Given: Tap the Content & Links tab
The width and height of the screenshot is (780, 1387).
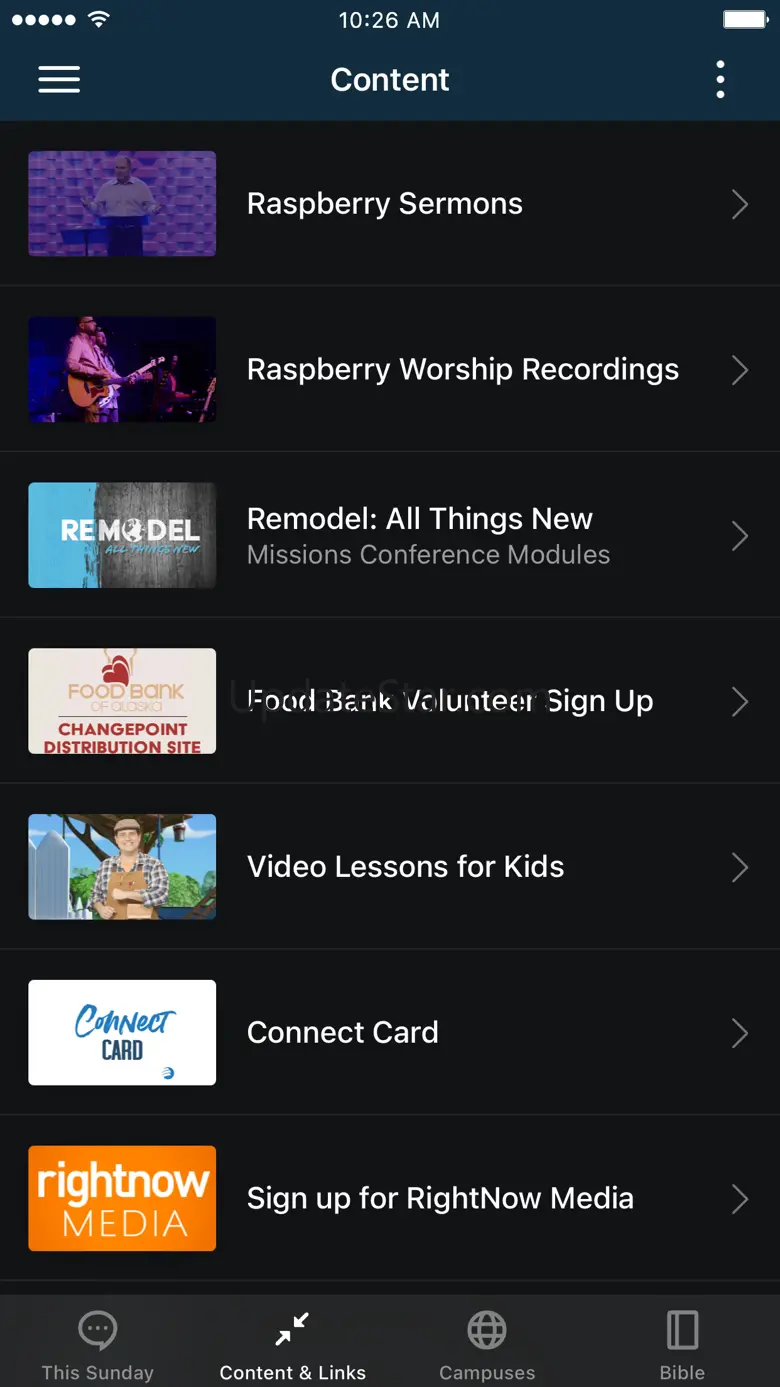Looking at the screenshot, I should point(293,1343).
